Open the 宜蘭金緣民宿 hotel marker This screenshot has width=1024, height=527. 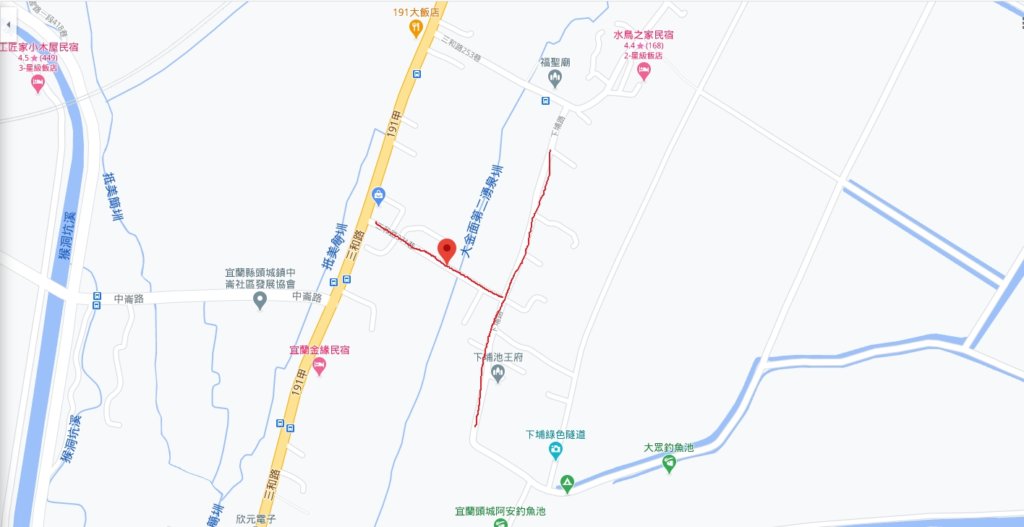pyautogui.click(x=319, y=367)
